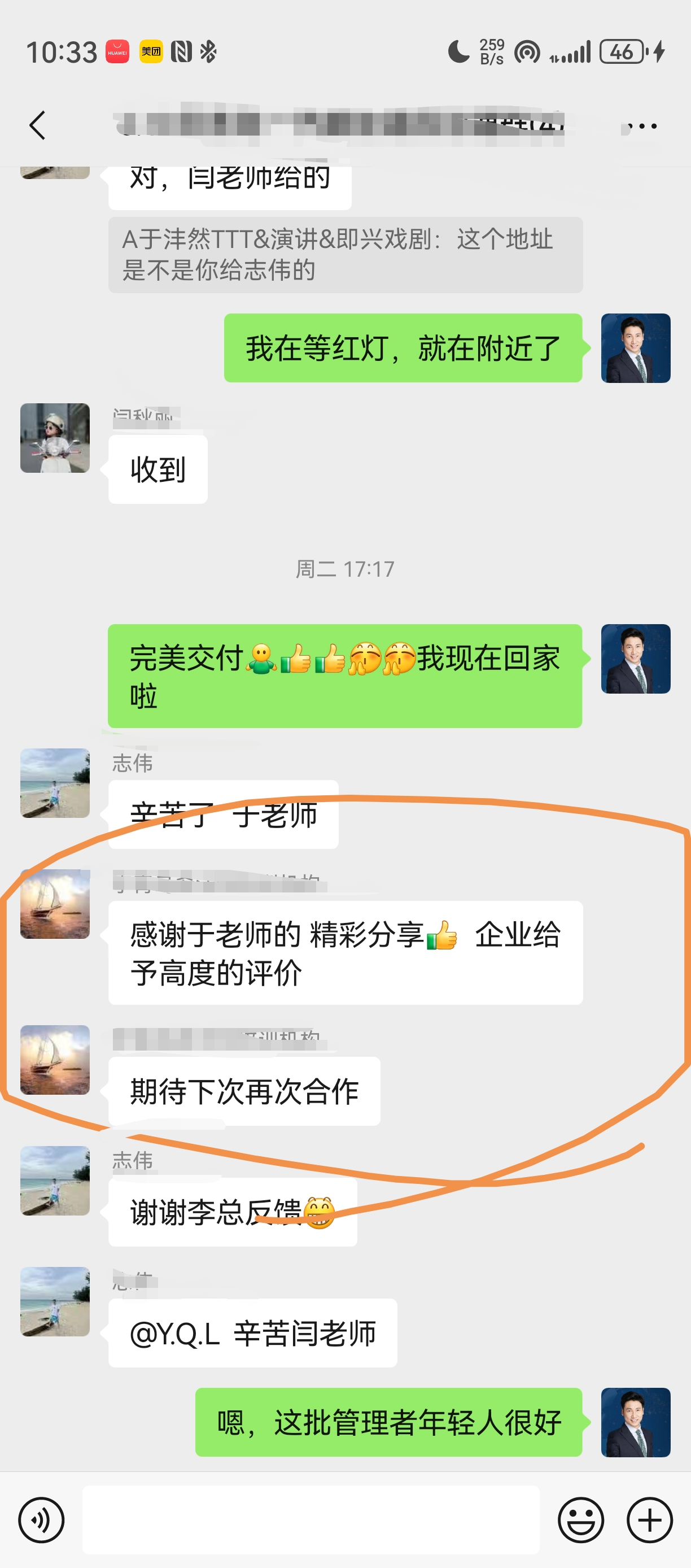Open the avatar beside the 收到 message
The height and width of the screenshot is (1568, 691).
tap(55, 438)
